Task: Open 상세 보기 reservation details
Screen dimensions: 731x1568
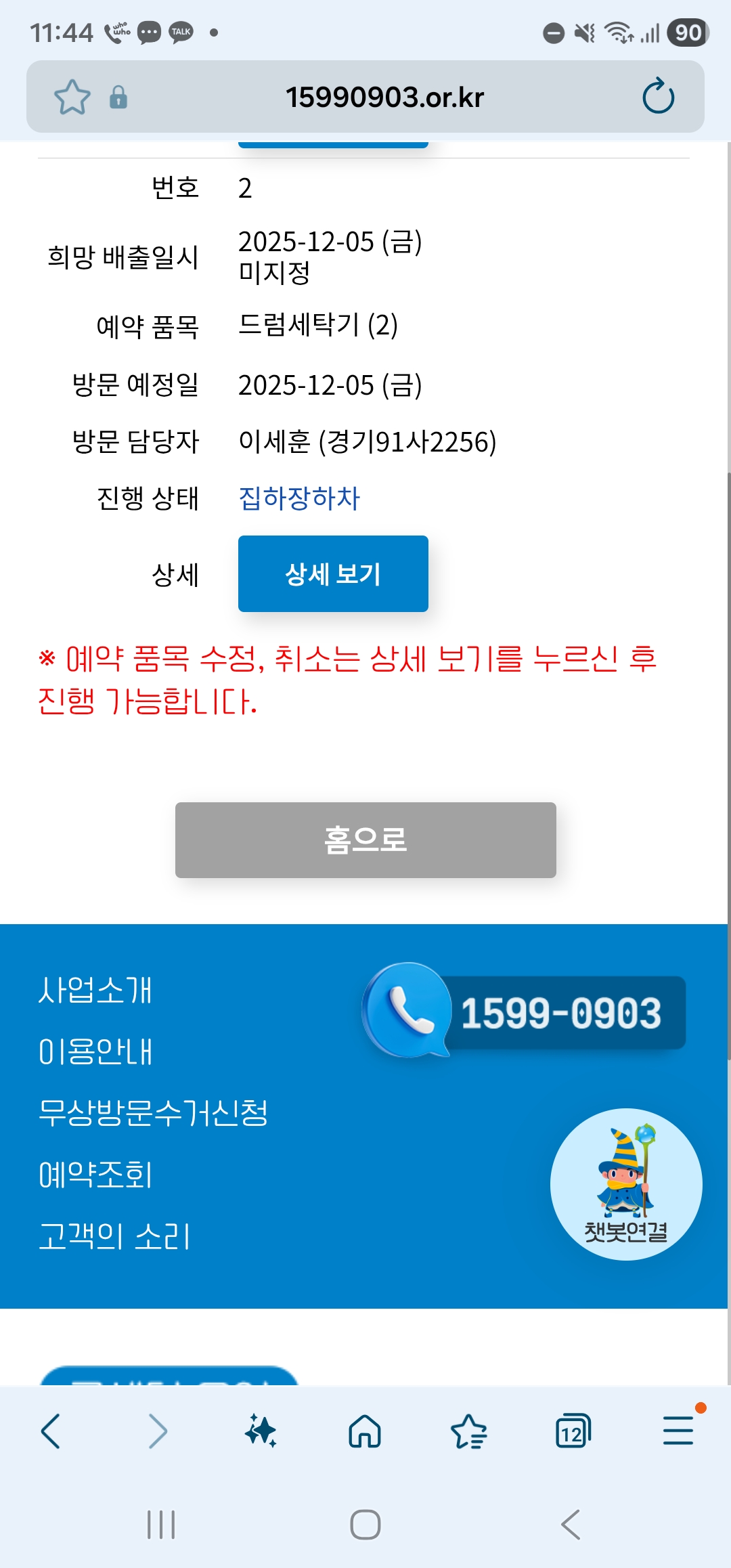Action: pyautogui.click(x=333, y=573)
